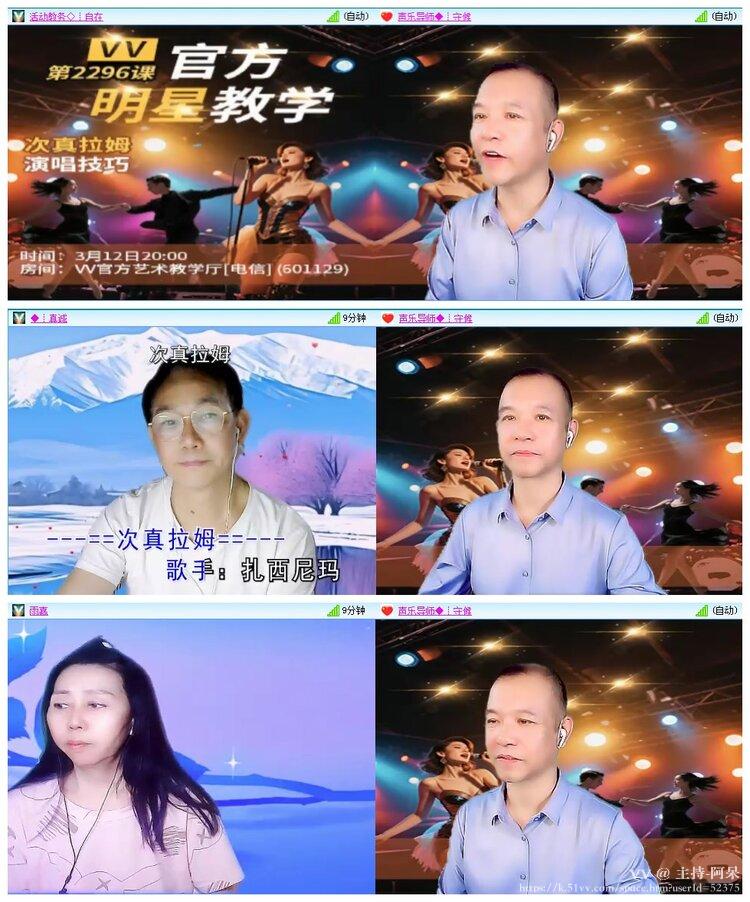
Task: Click the green icon next to 雨嘉
Action: point(15,610)
